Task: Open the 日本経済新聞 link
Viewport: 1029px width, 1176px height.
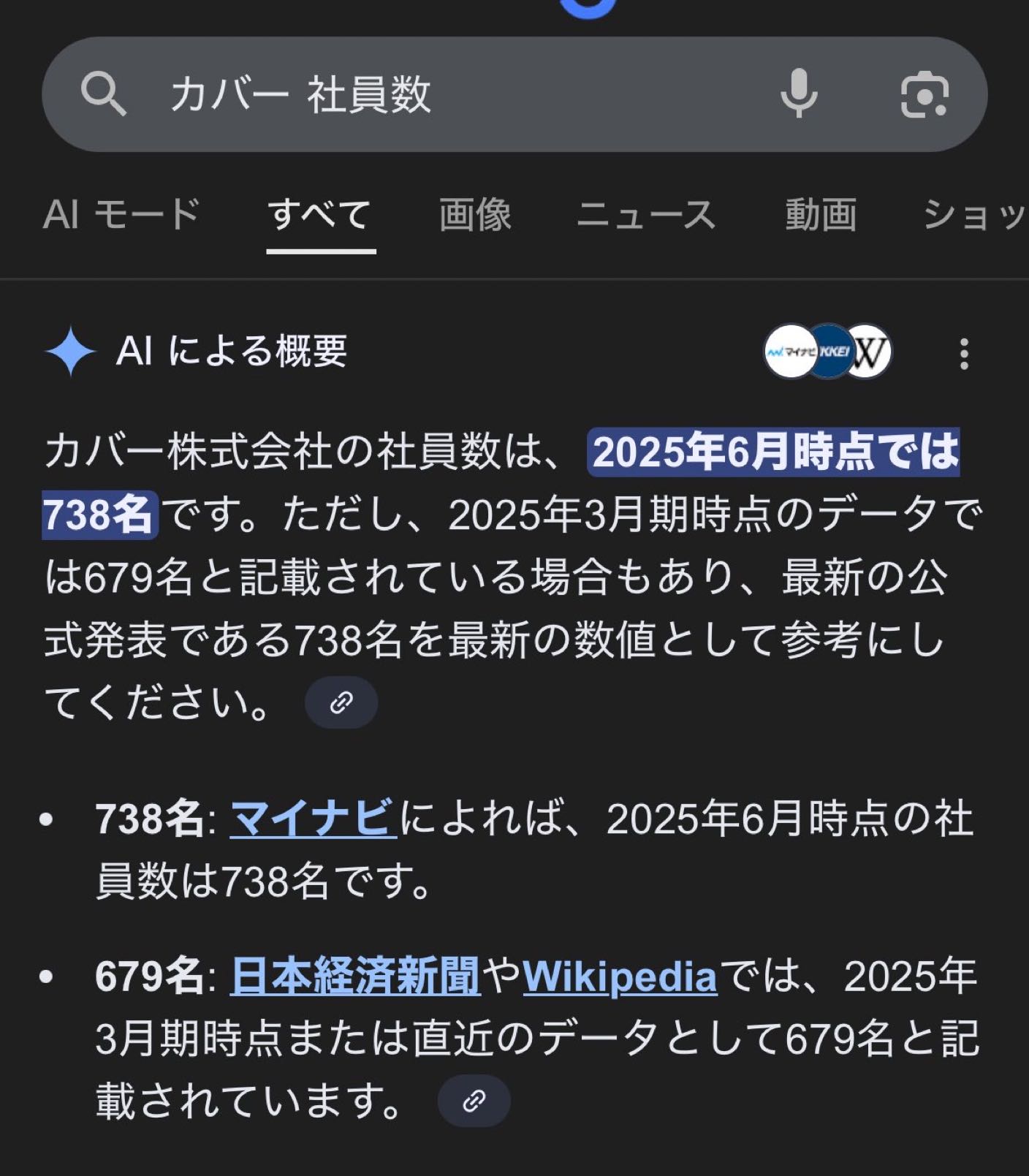Action: [x=355, y=976]
